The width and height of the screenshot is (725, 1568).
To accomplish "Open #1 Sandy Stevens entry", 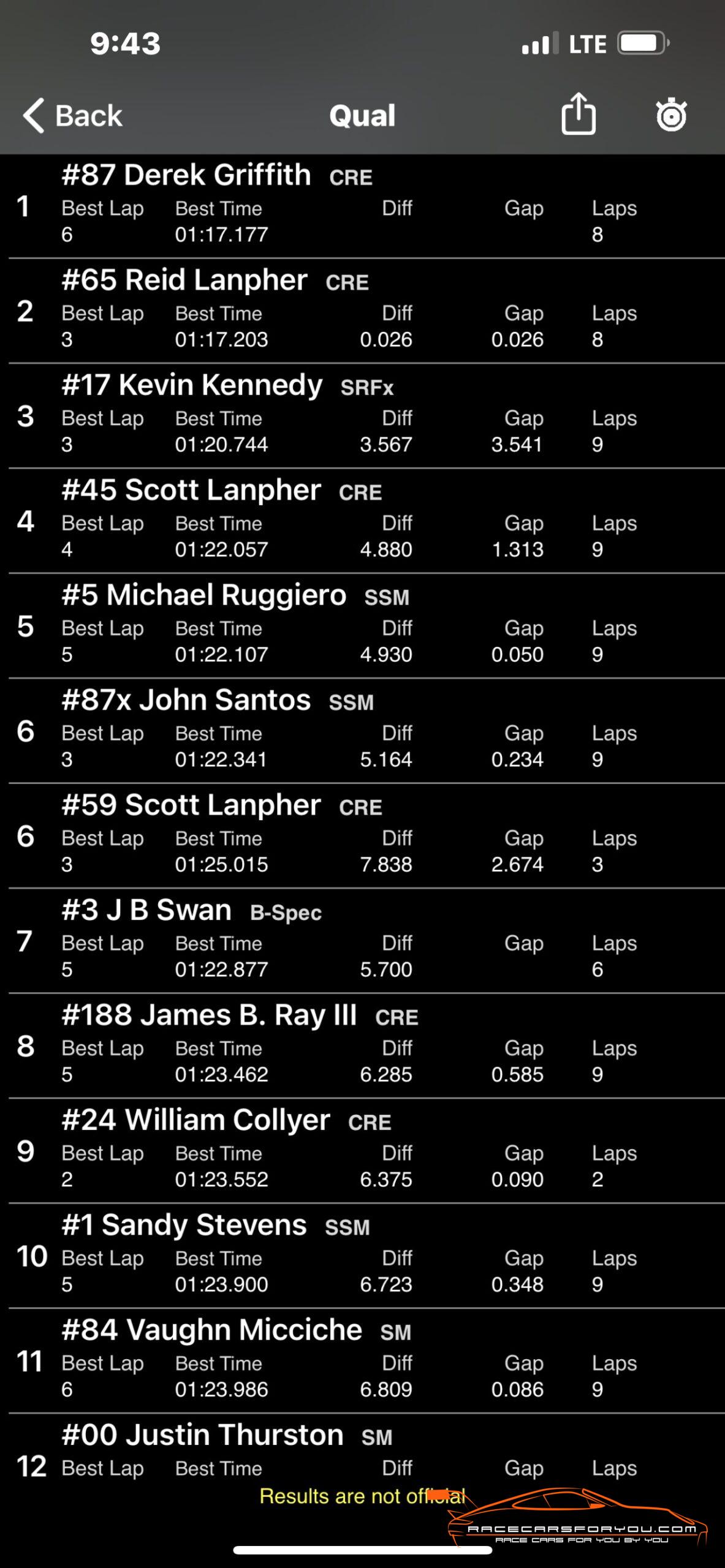I will click(x=362, y=1256).
